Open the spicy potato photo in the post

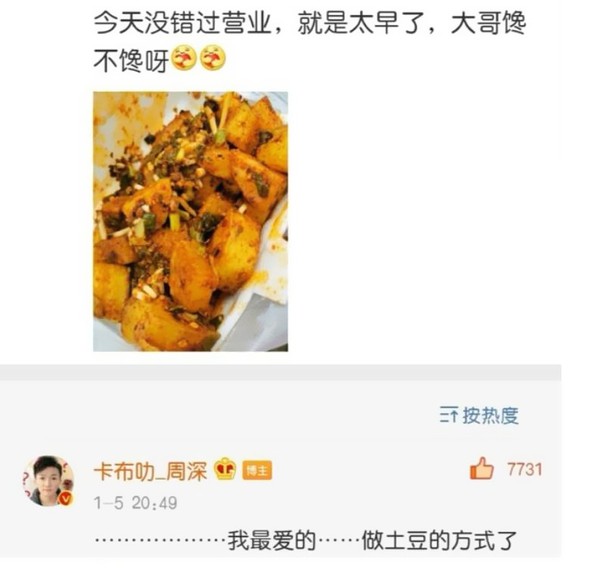pos(190,221)
